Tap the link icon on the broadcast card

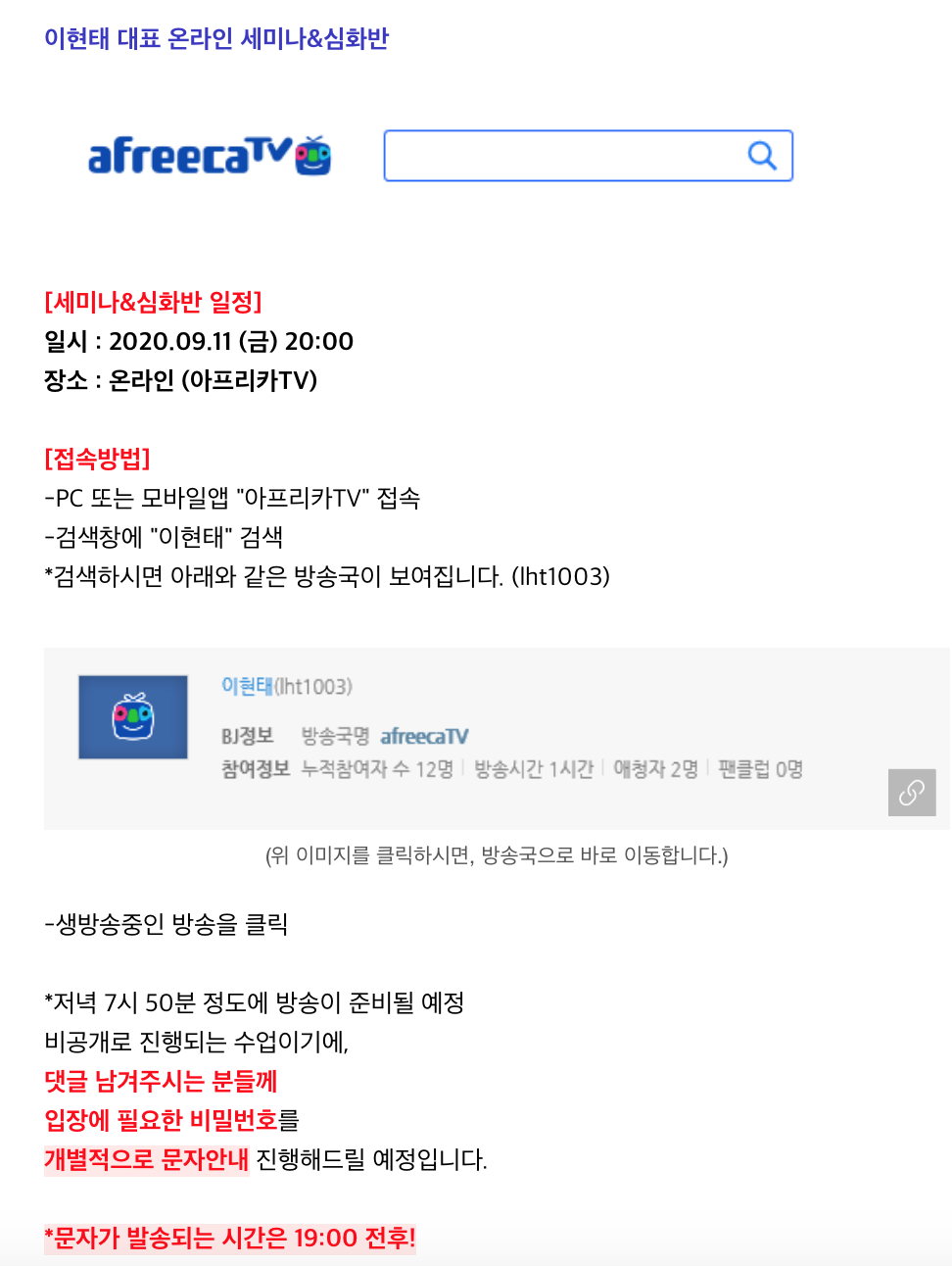pyautogui.click(x=912, y=792)
